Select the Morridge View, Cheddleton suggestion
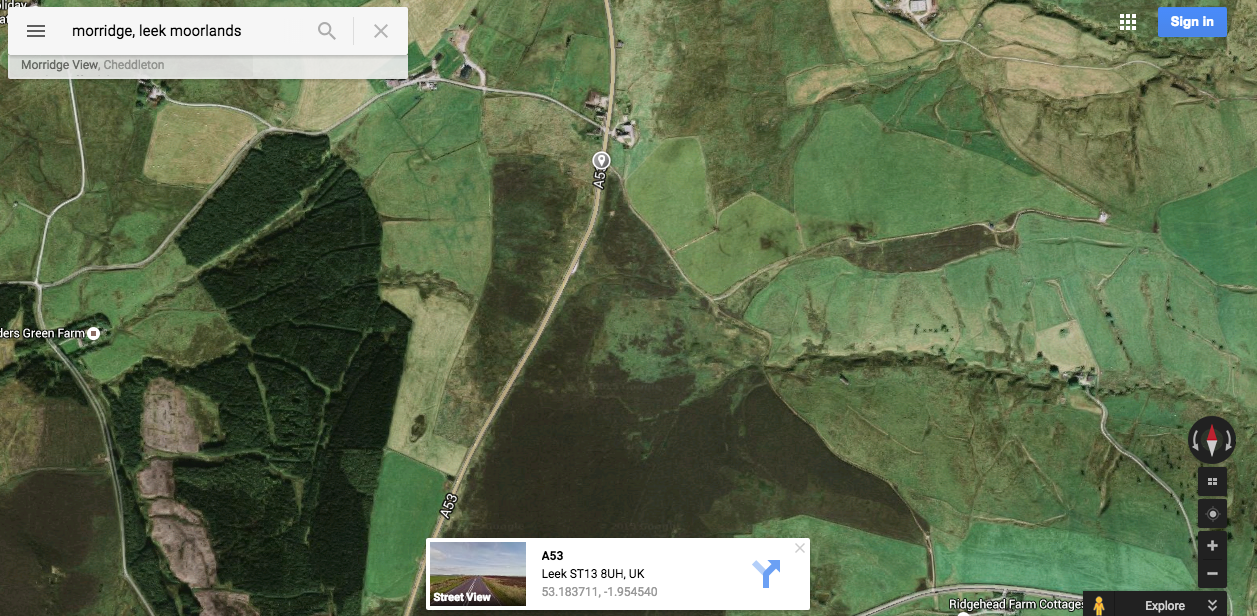 pyautogui.click(x=92, y=65)
